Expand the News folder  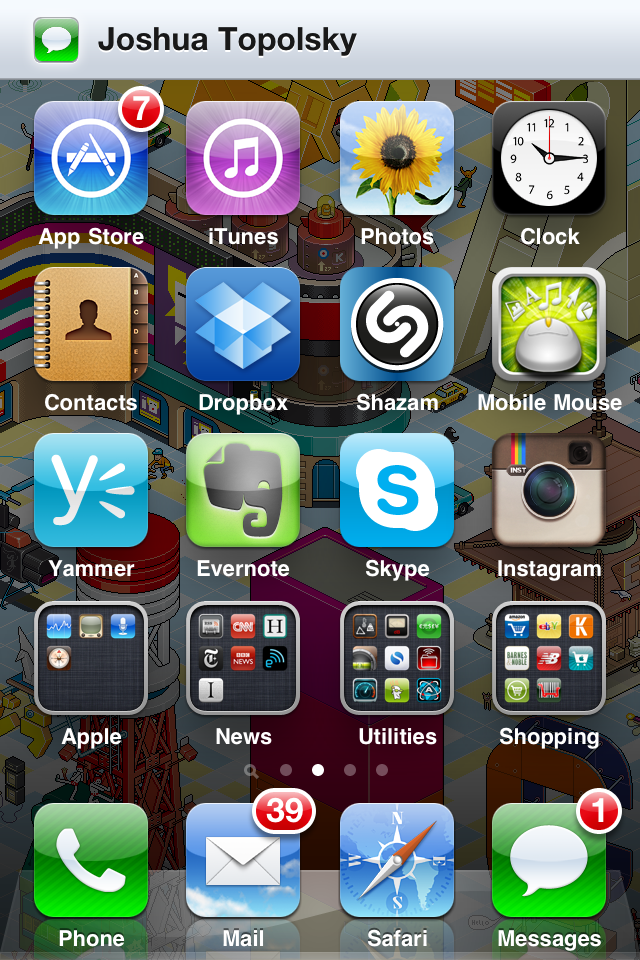point(243,658)
